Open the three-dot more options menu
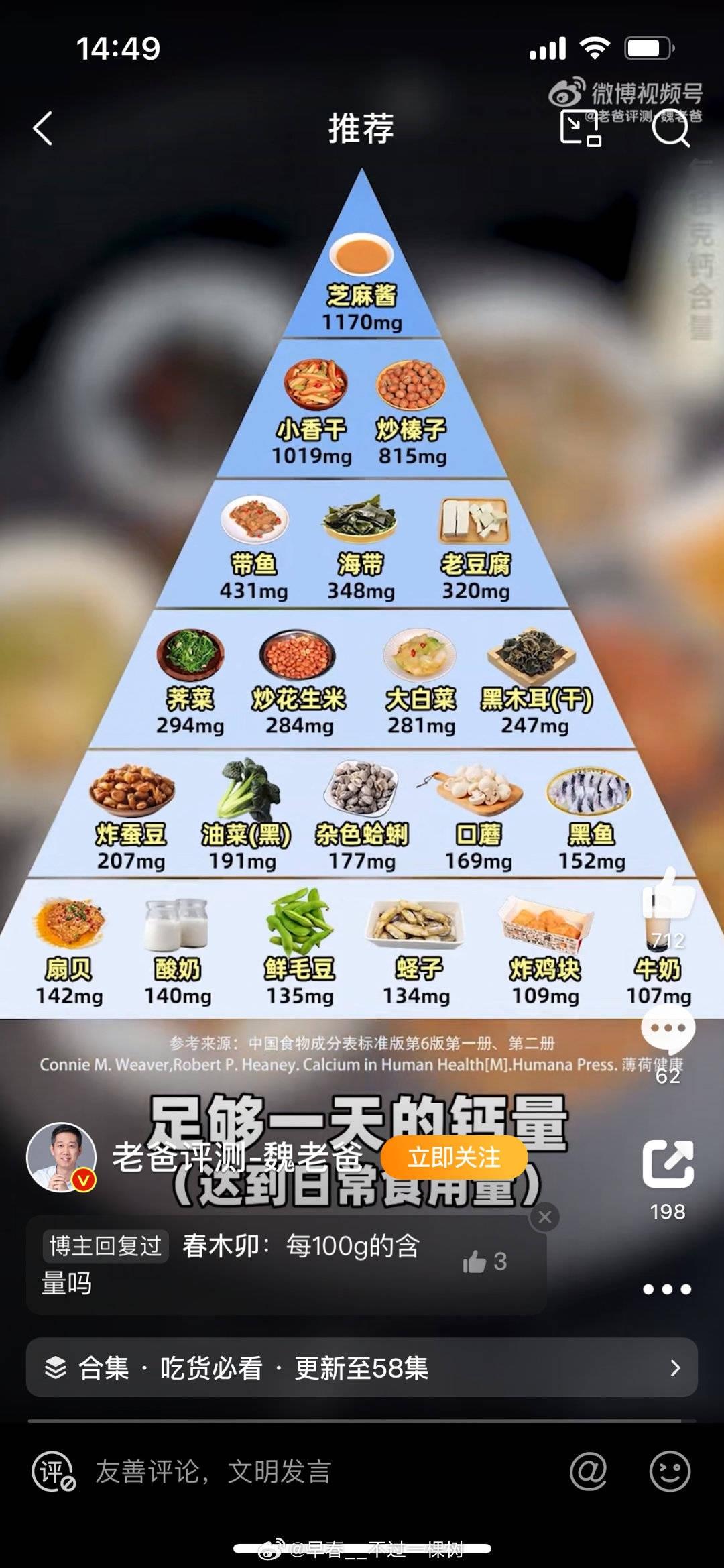Screen dimensions: 724x1568 coord(666,1289)
